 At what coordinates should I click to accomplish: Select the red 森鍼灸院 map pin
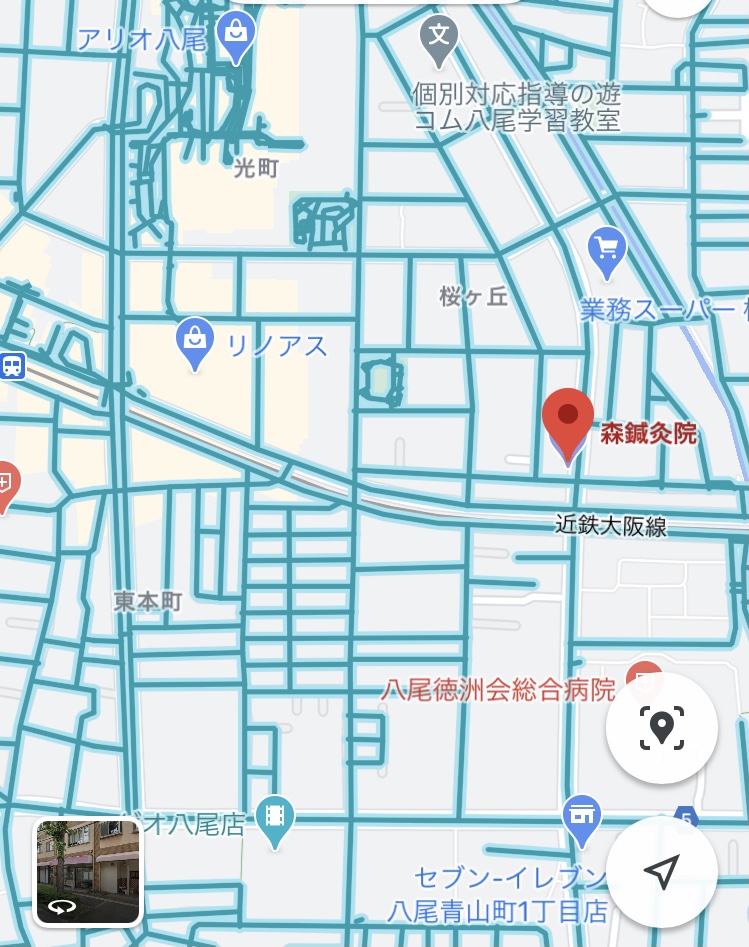tap(568, 422)
